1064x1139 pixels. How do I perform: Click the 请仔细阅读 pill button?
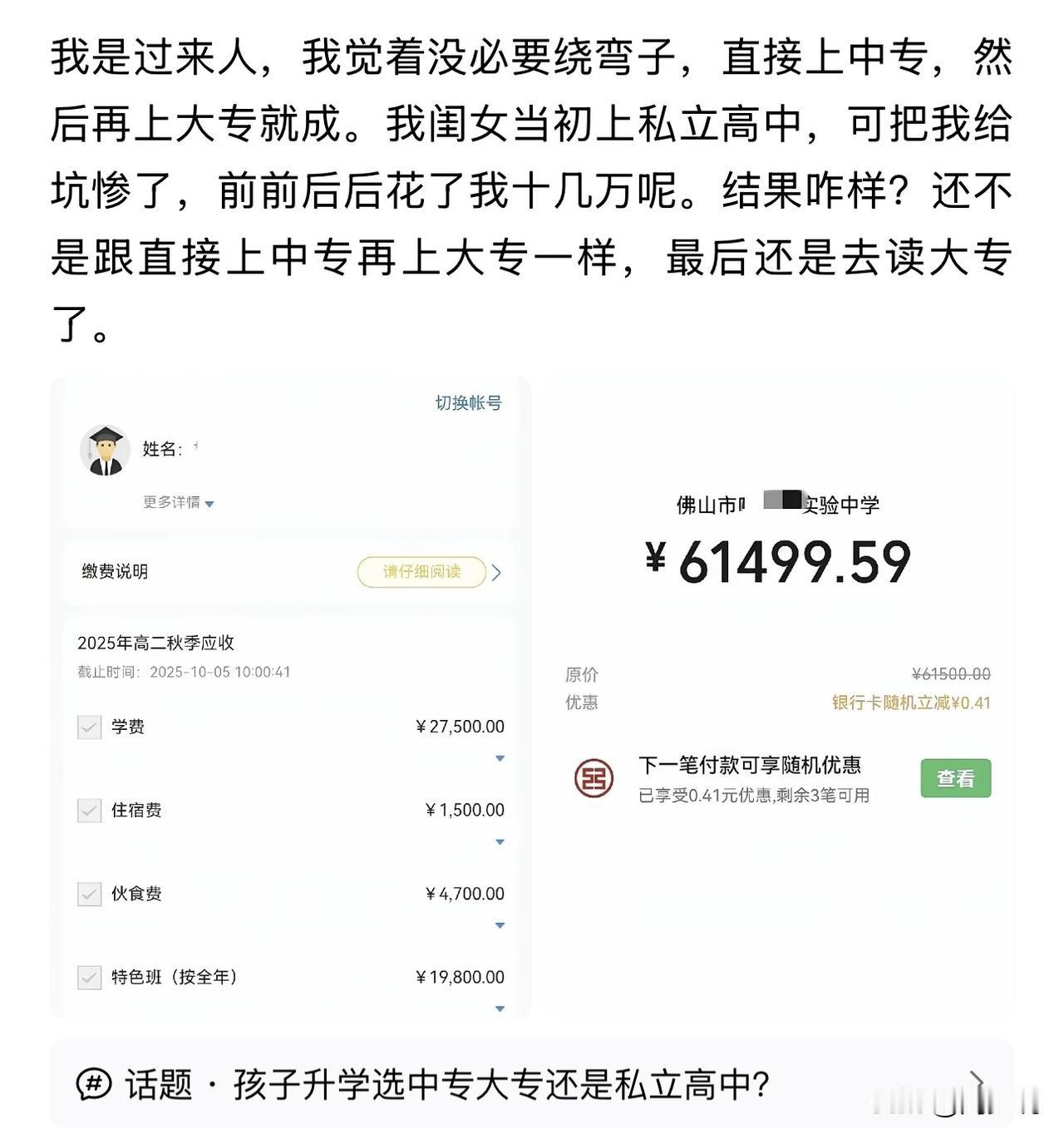[x=421, y=572]
